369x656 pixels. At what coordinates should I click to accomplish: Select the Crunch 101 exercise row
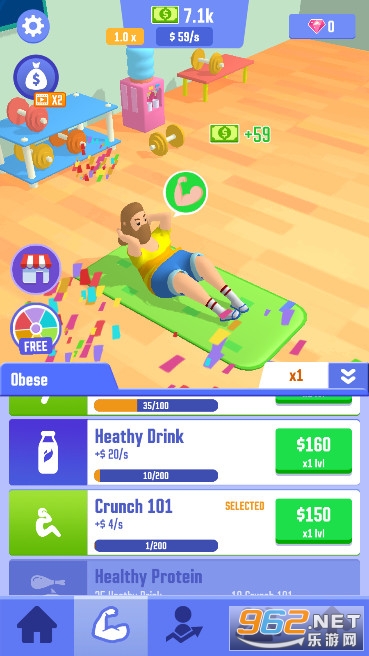click(184, 523)
